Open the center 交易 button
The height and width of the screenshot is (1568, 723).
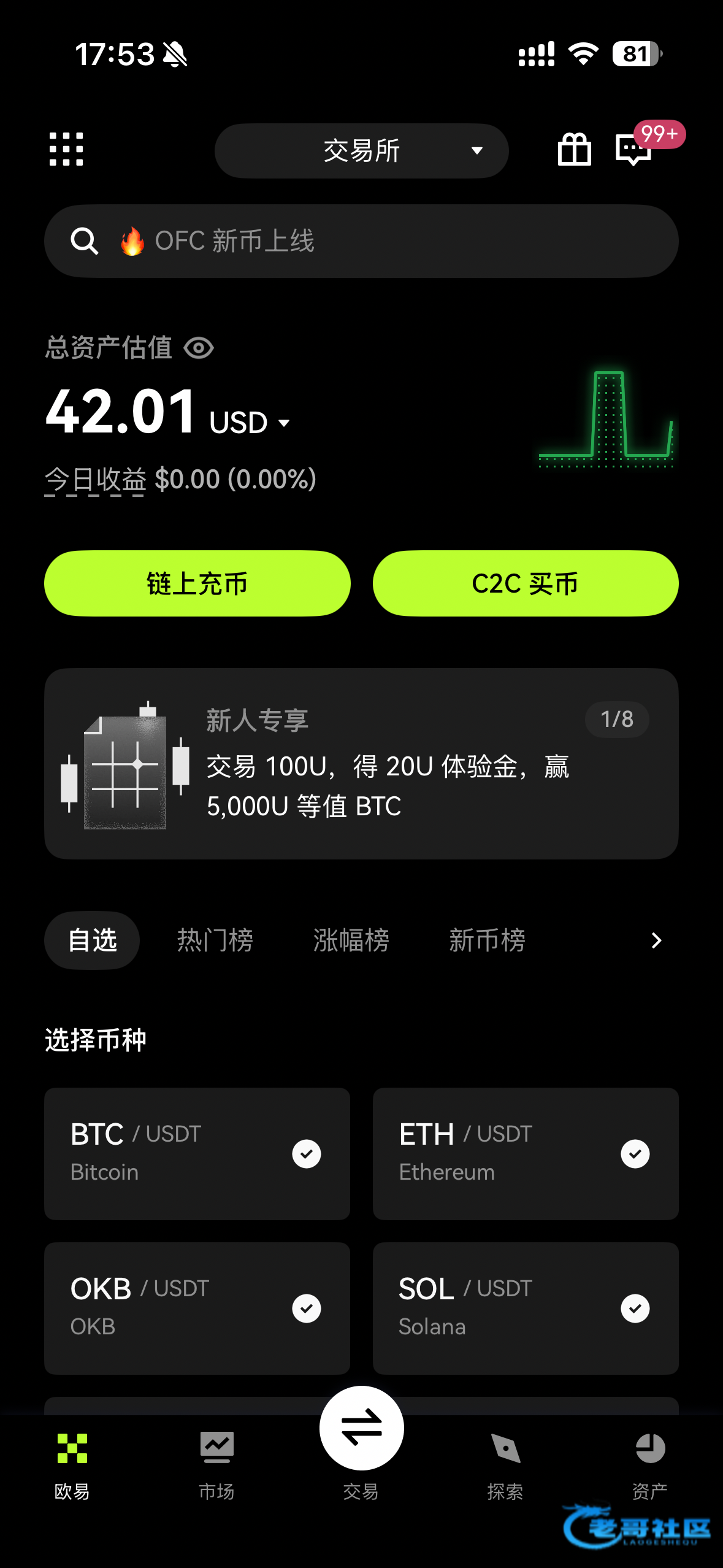pyautogui.click(x=361, y=1429)
